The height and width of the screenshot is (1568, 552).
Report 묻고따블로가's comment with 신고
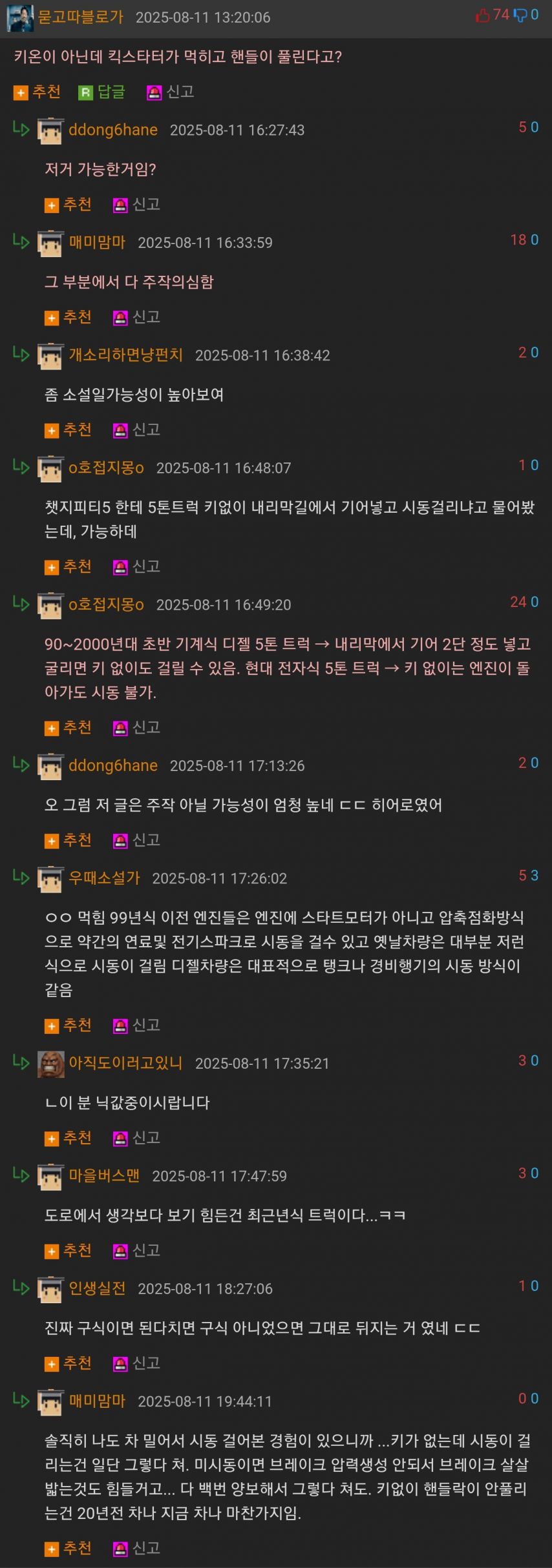click(171, 92)
